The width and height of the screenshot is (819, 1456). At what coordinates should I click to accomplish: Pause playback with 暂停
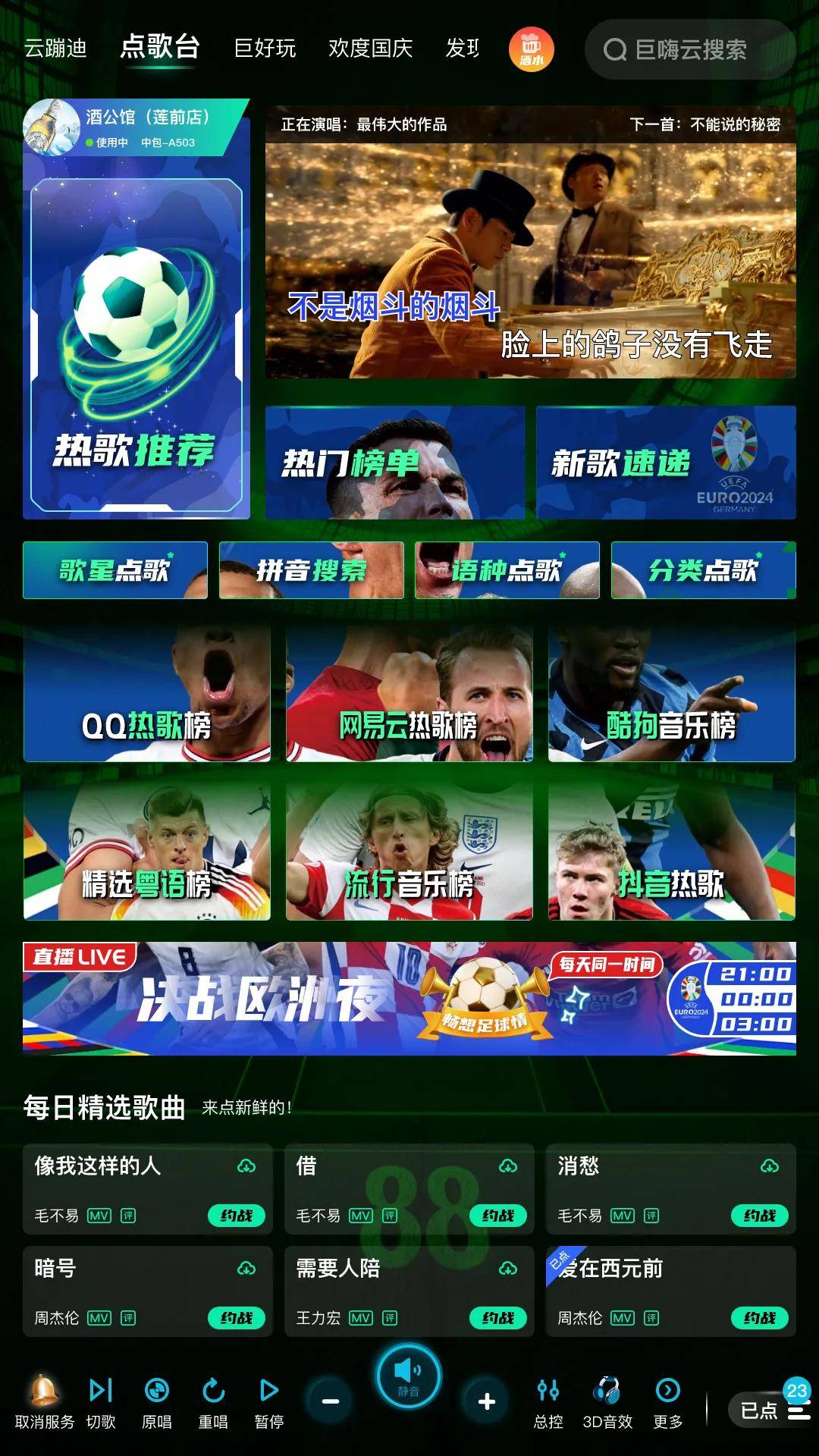click(268, 1401)
